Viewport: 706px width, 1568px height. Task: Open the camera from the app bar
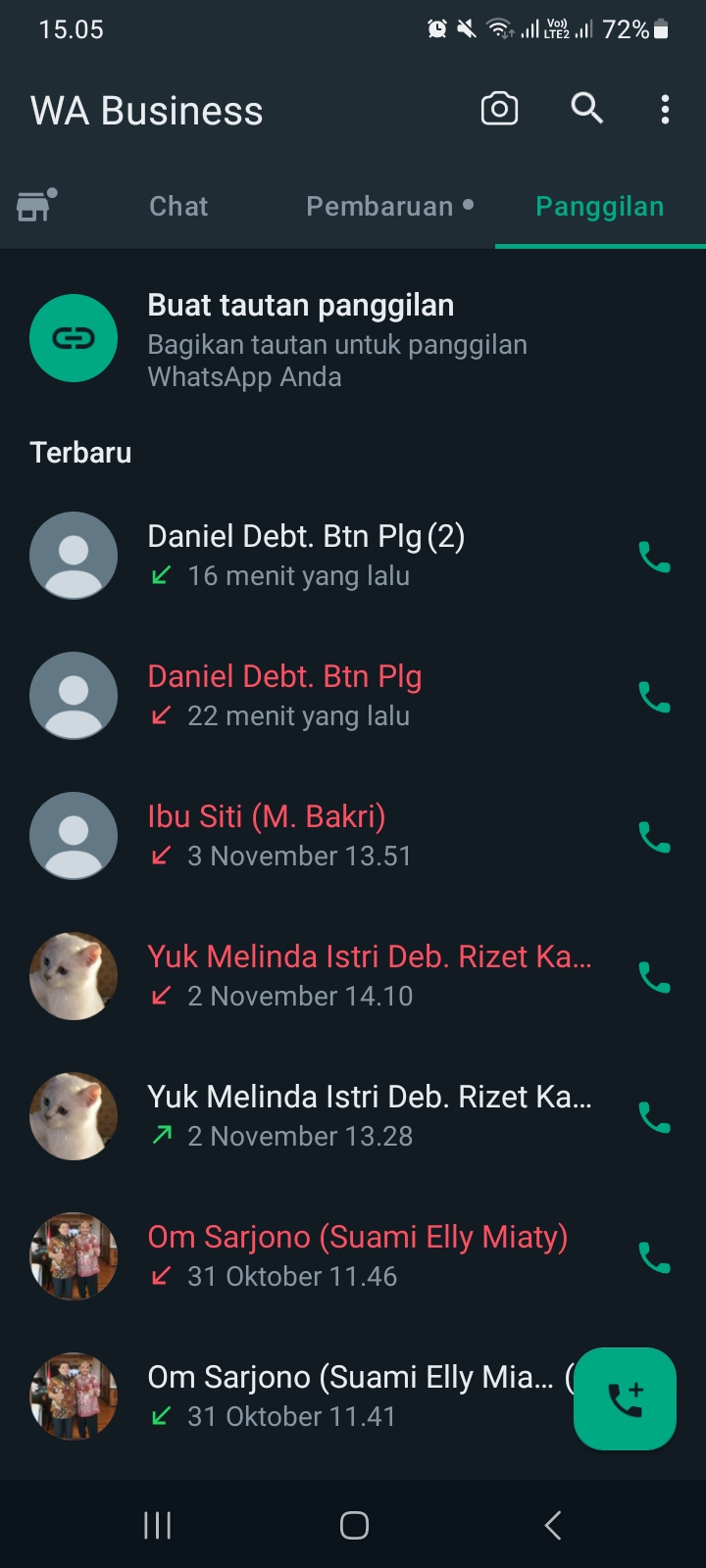click(499, 109)
